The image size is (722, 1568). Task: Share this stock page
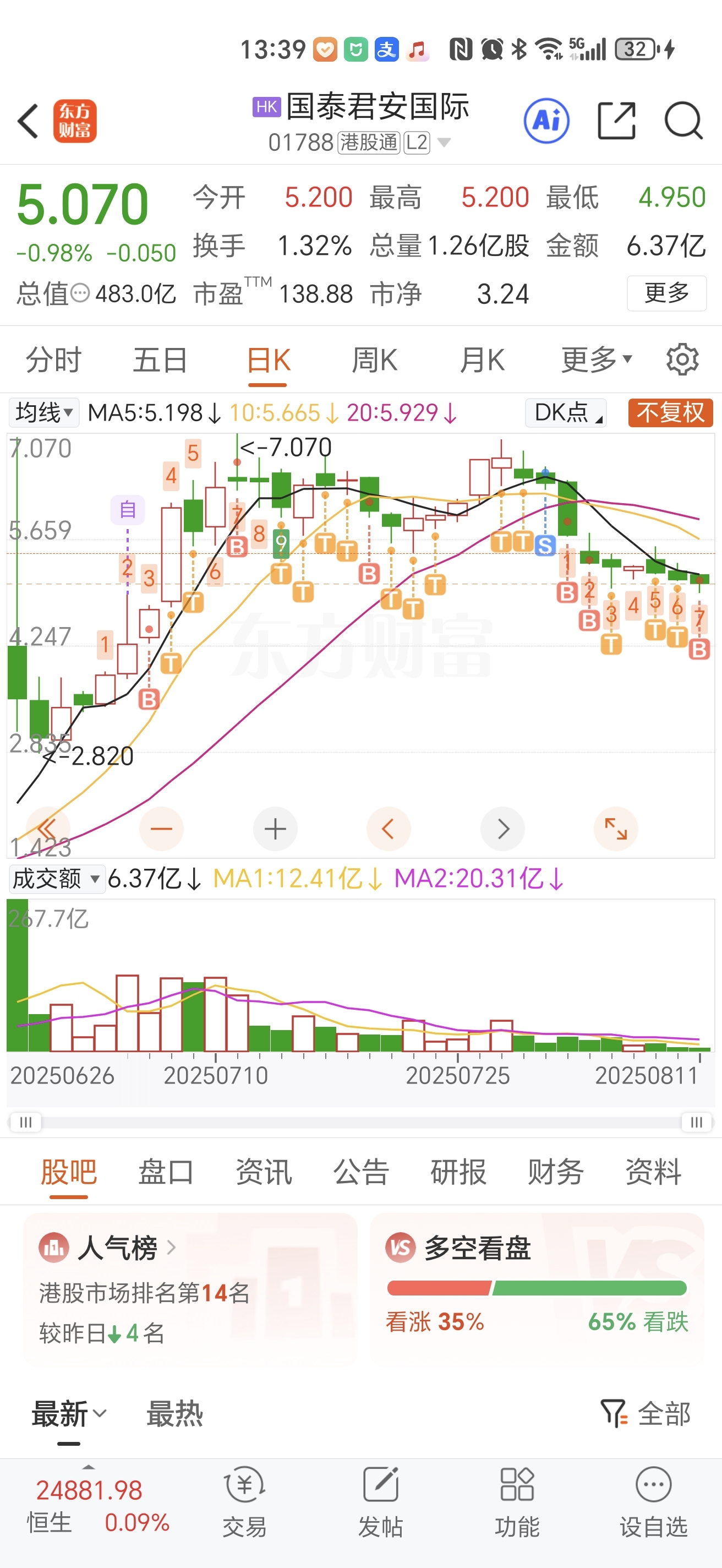coord(616,121)
